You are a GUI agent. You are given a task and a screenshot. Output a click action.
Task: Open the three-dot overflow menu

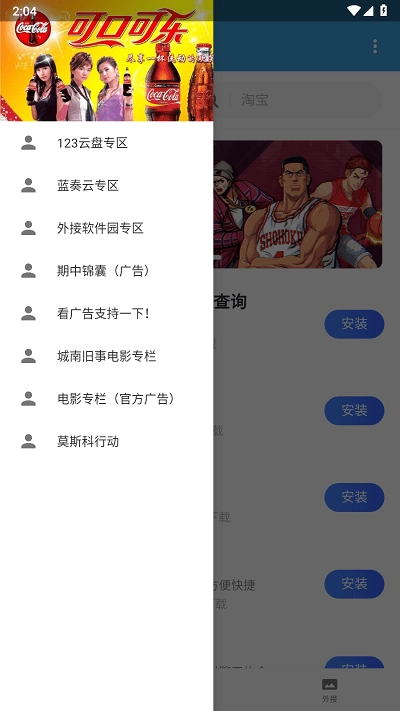point(375,46)
